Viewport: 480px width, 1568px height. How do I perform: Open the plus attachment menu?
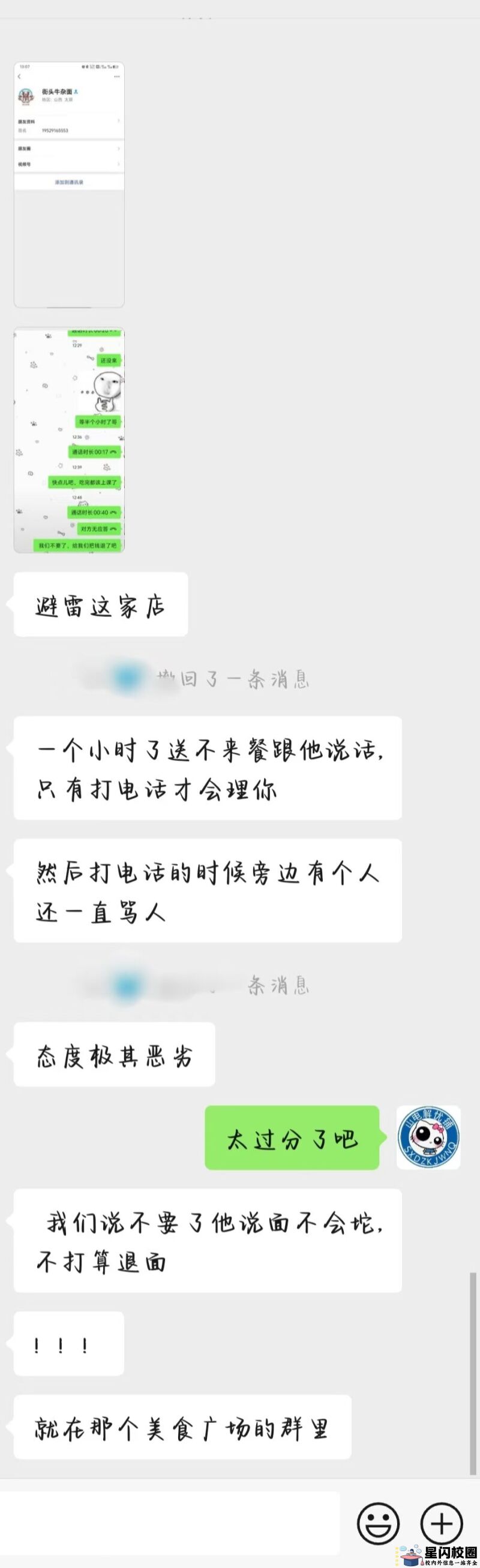[x=442, y=1524]
